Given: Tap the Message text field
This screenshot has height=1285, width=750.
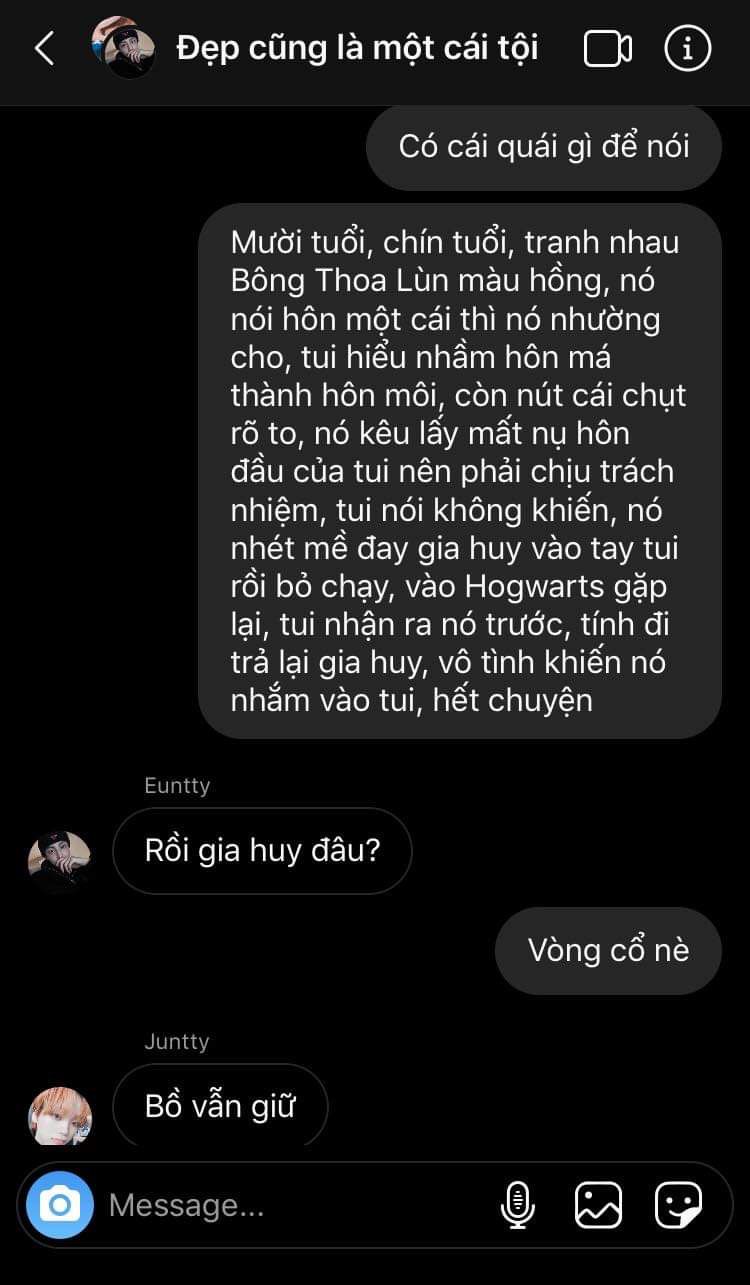Looking at the screenshot, I should pyautogui.click(x=290, y=1205).
